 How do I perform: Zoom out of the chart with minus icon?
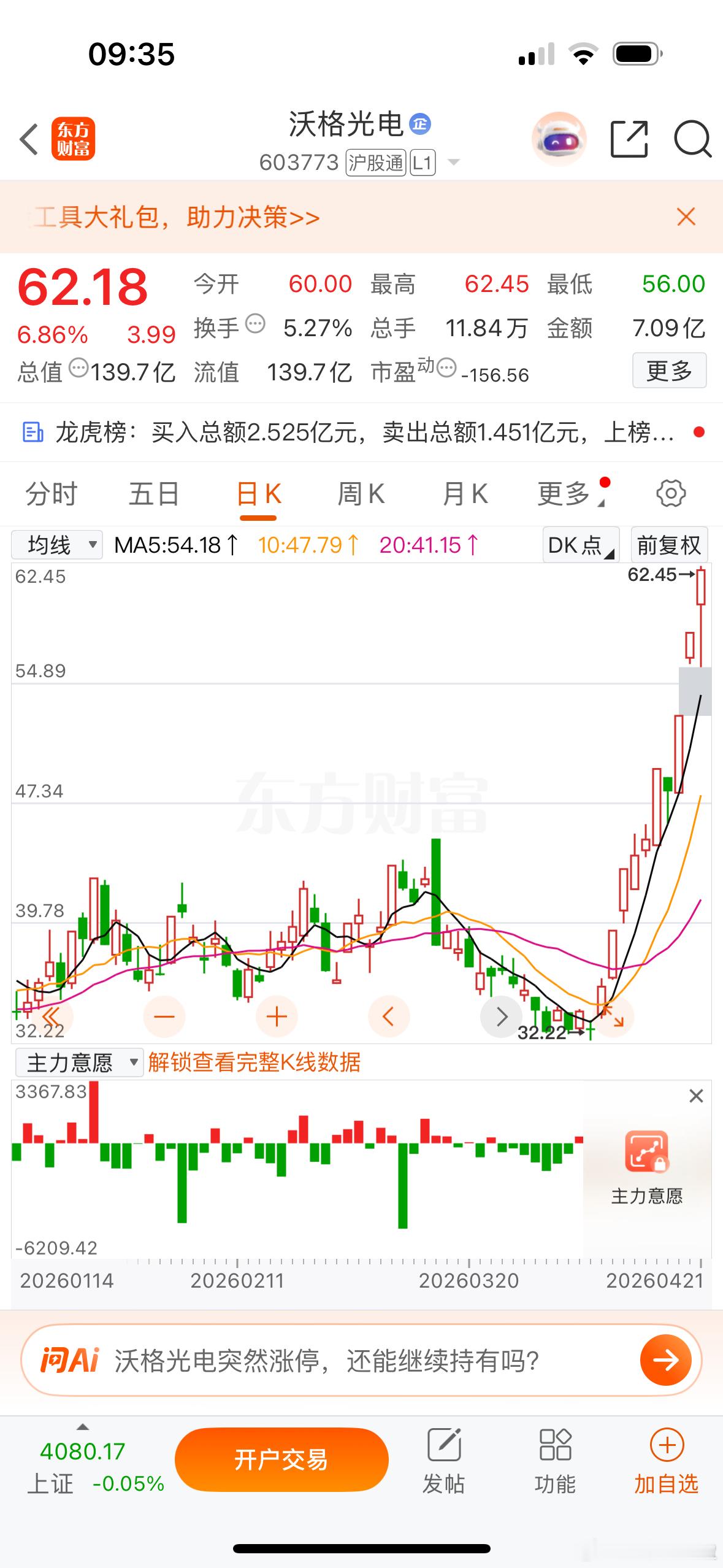point(164,1017)
